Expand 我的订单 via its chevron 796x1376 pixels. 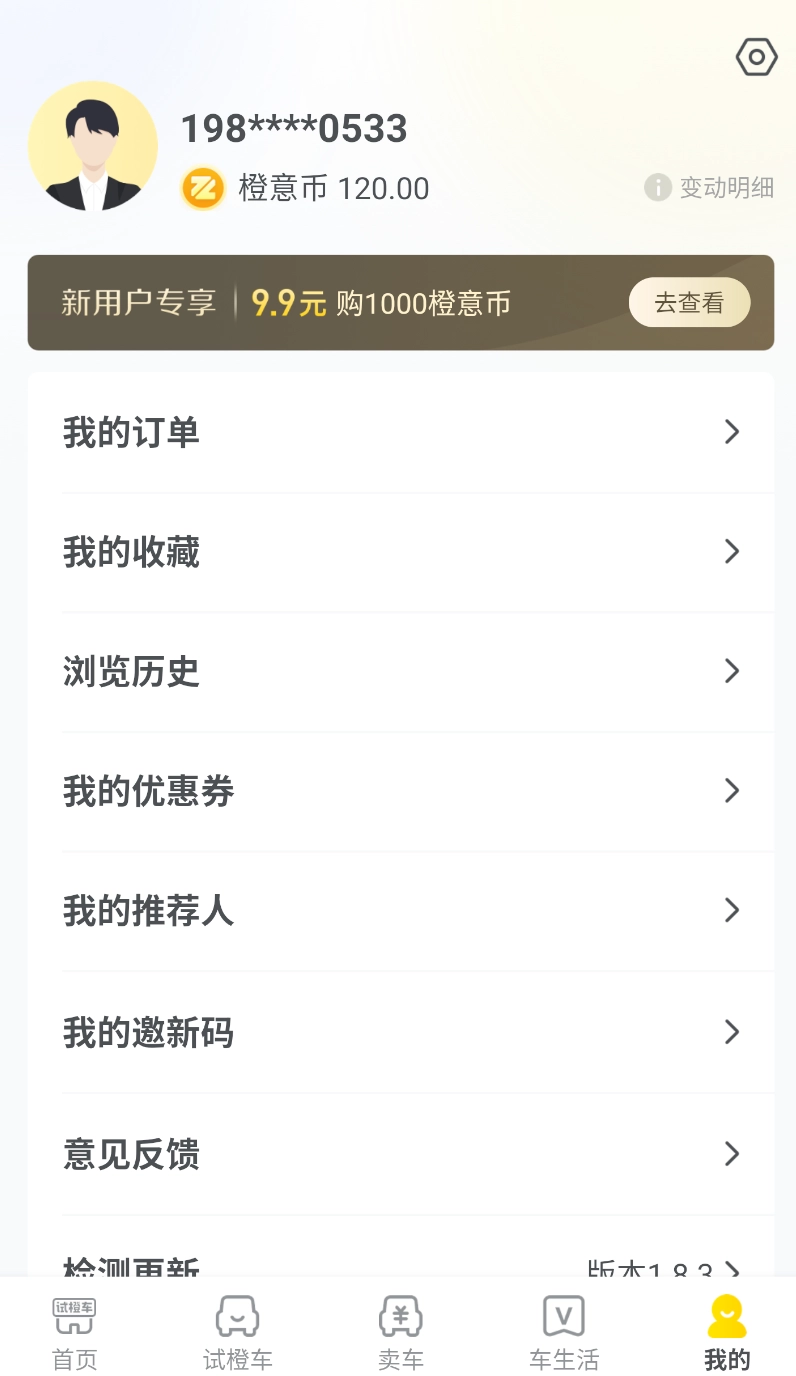coord(732,432)
